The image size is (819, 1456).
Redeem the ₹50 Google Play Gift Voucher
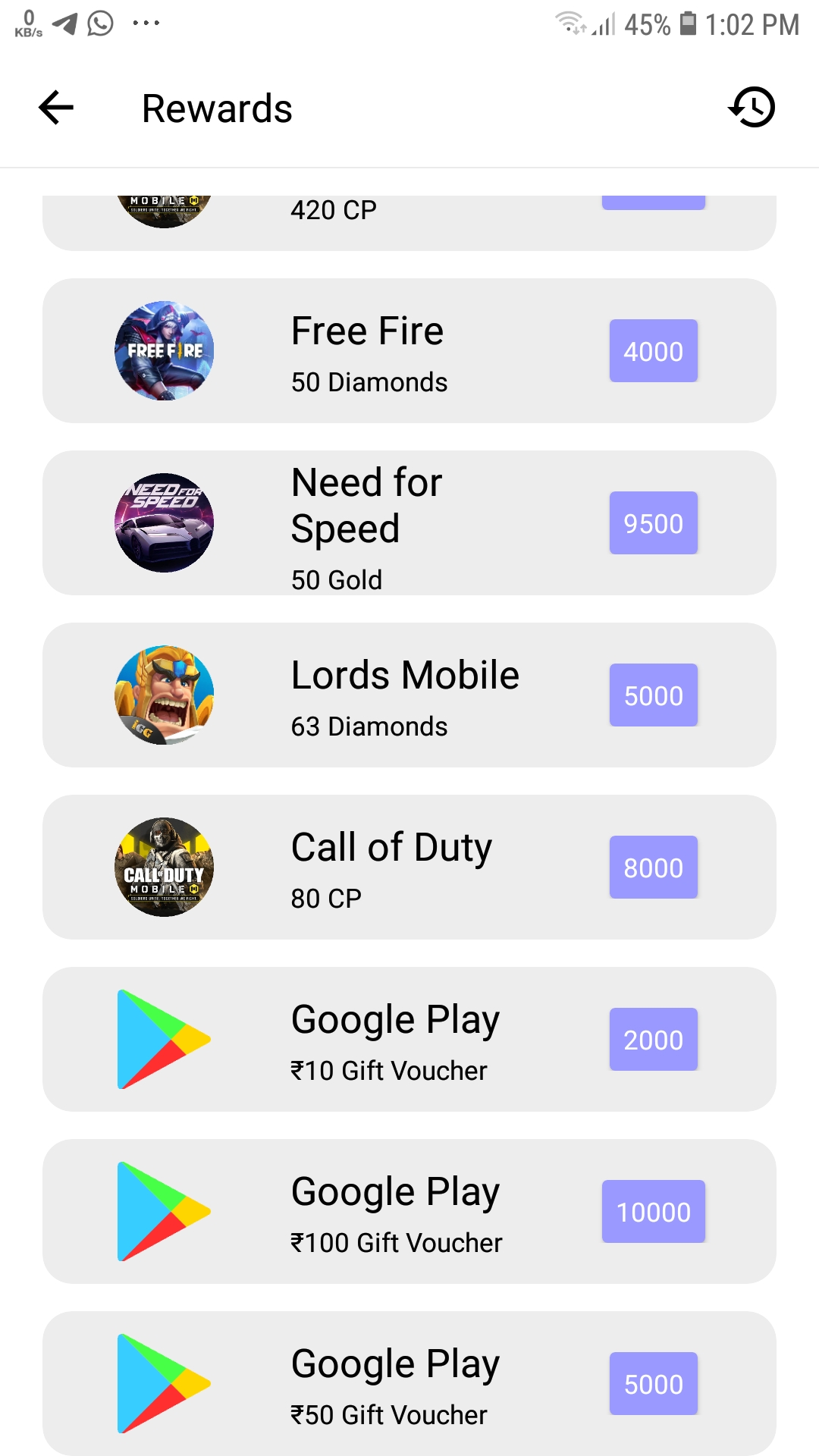tap(653, 1384)
